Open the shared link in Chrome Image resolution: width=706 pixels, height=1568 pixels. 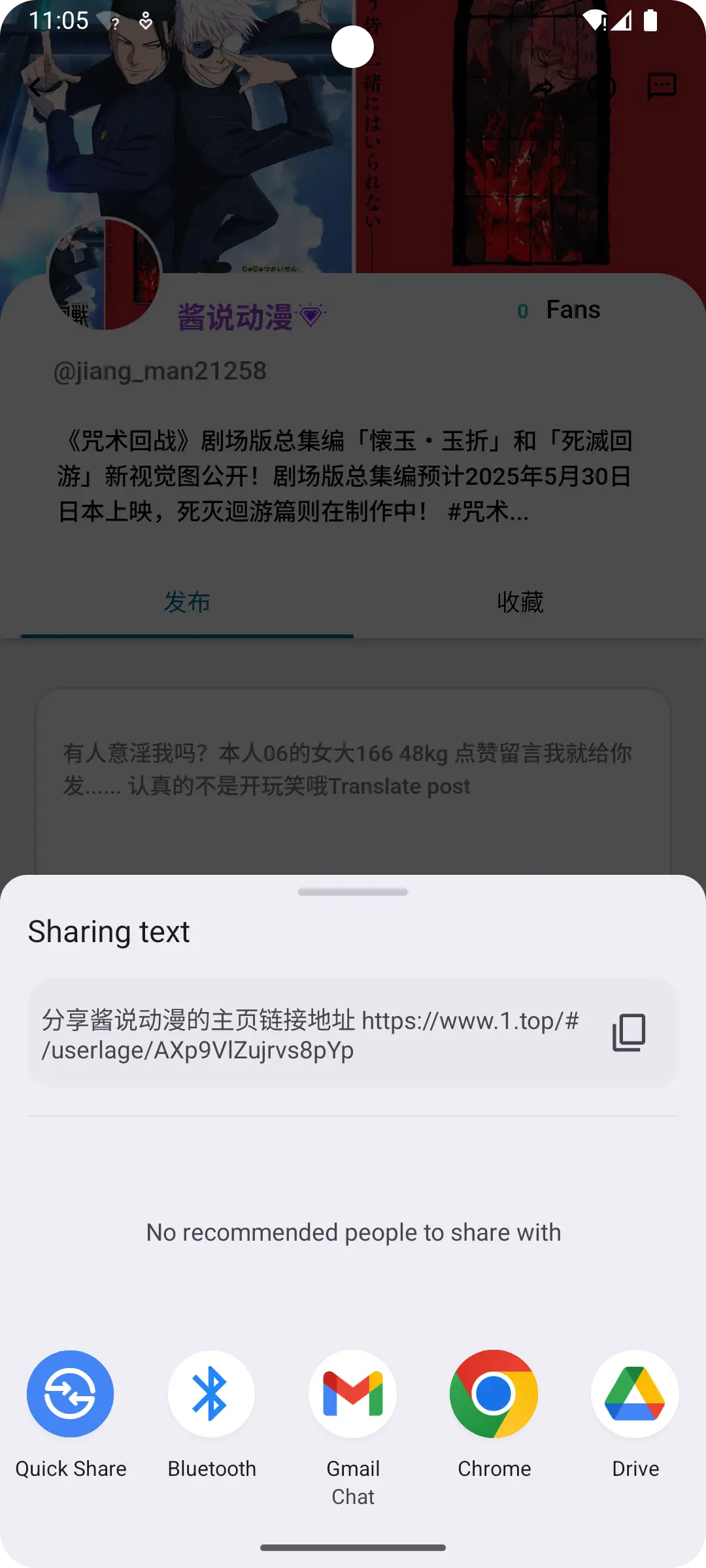(x=494, y=1394)
